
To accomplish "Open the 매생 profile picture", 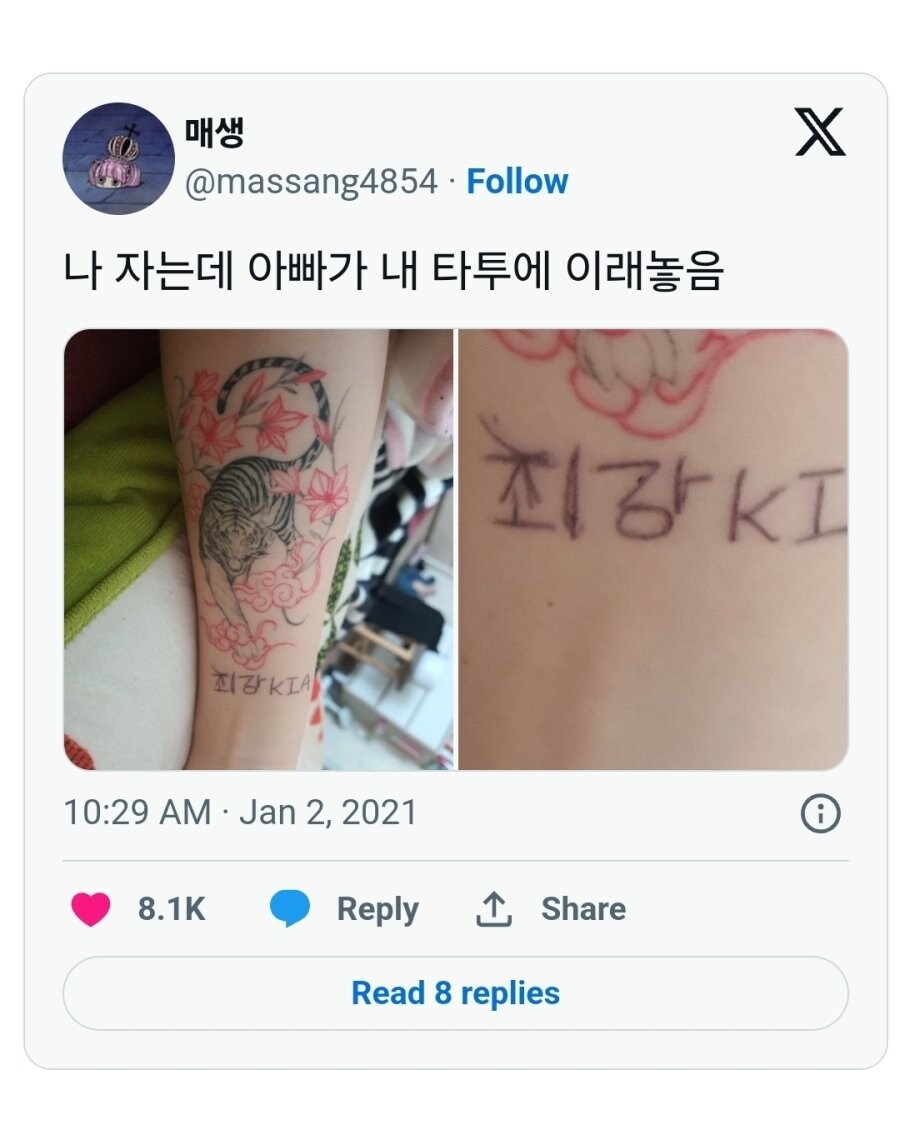I will [118, 159].
